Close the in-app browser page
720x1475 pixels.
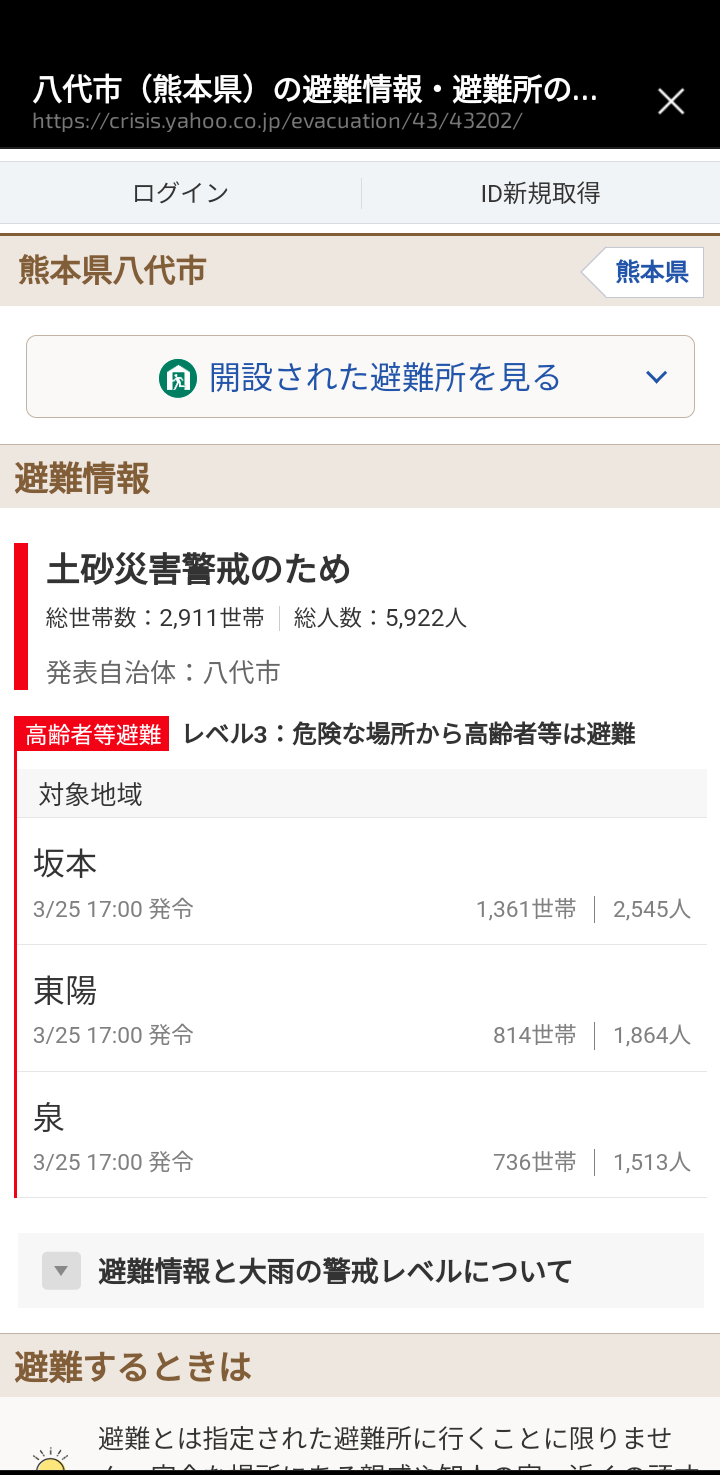(x=671, y=101)
